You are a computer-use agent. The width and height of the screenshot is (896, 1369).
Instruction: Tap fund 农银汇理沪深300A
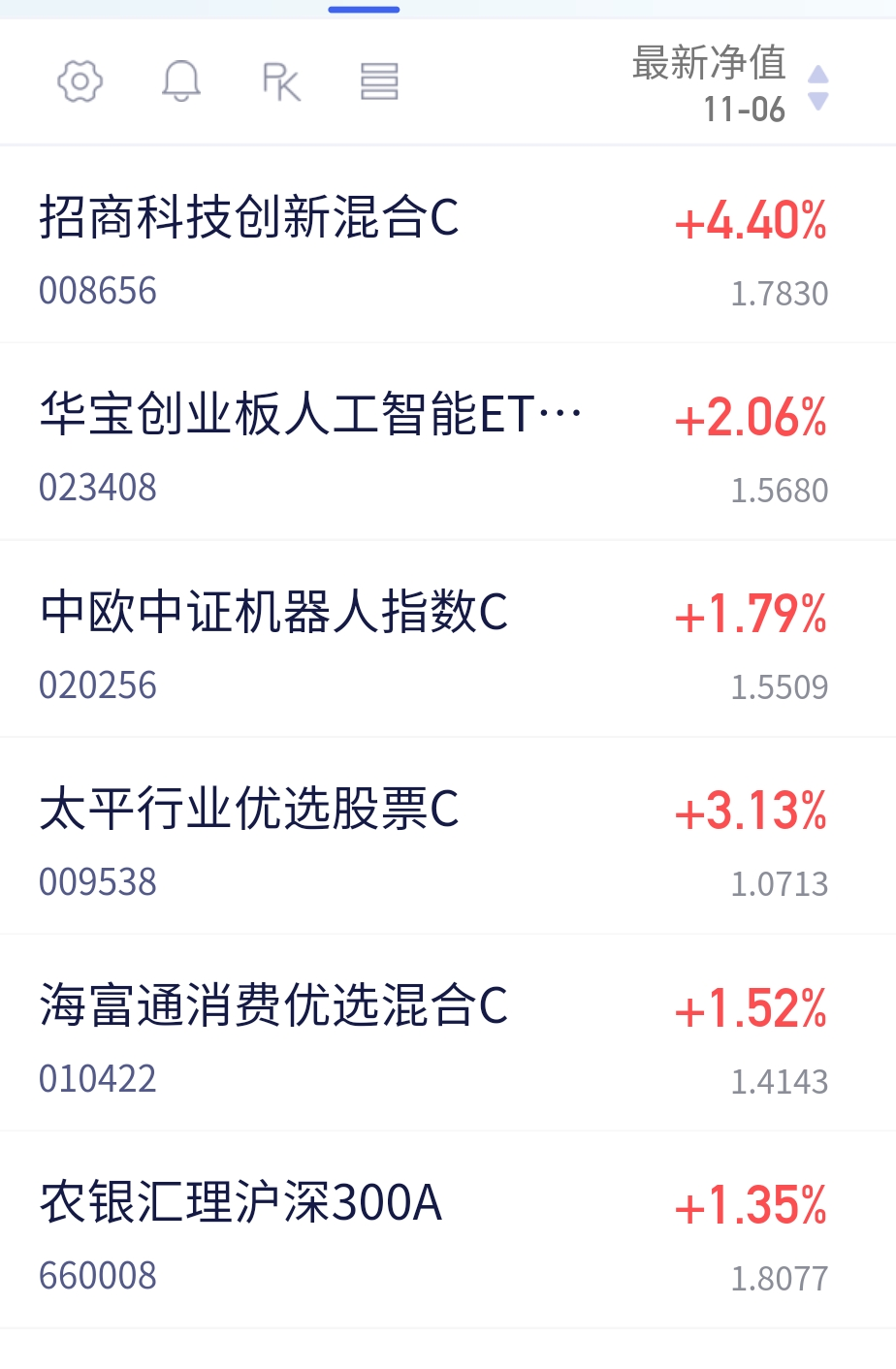(x=240, y=1203)
